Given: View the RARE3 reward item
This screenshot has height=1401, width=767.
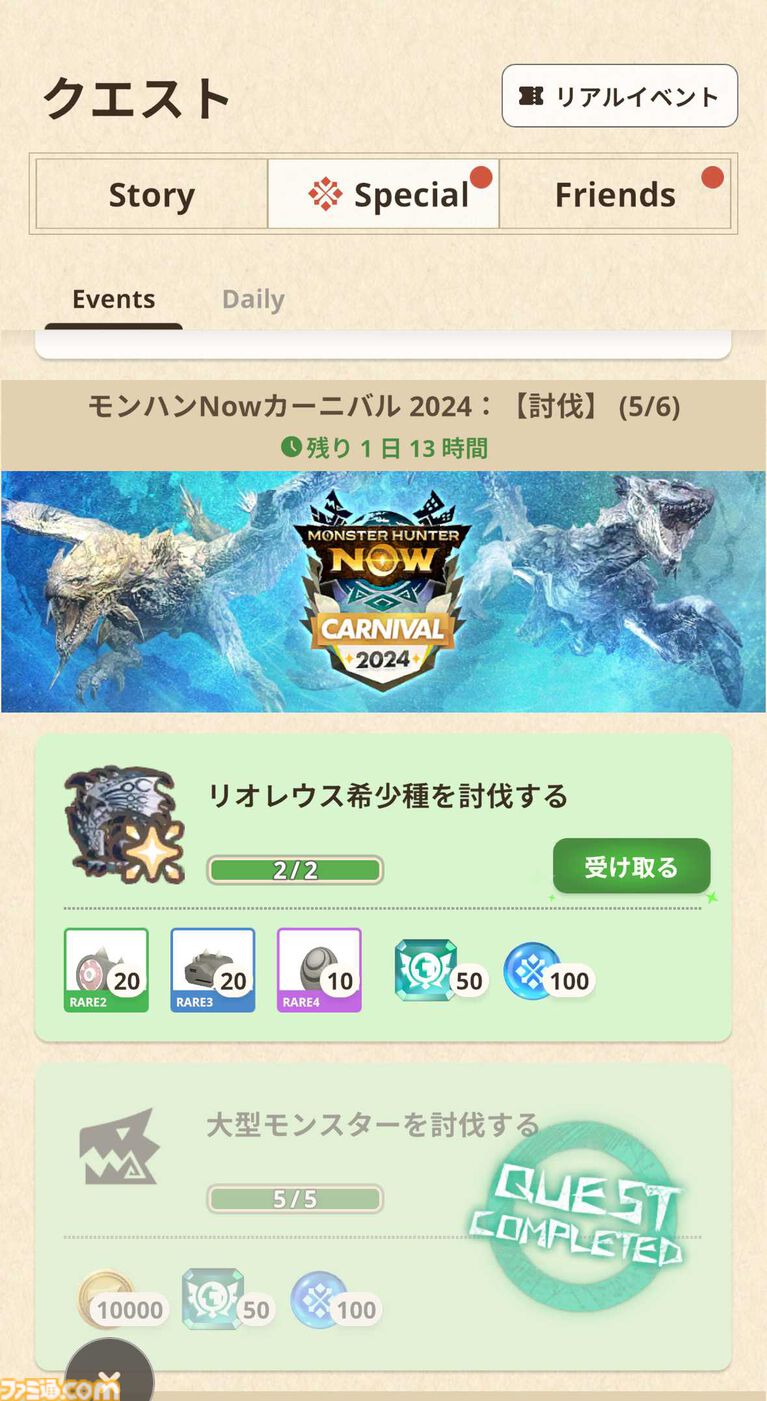Looking at the screenshot, I should 212,970.
